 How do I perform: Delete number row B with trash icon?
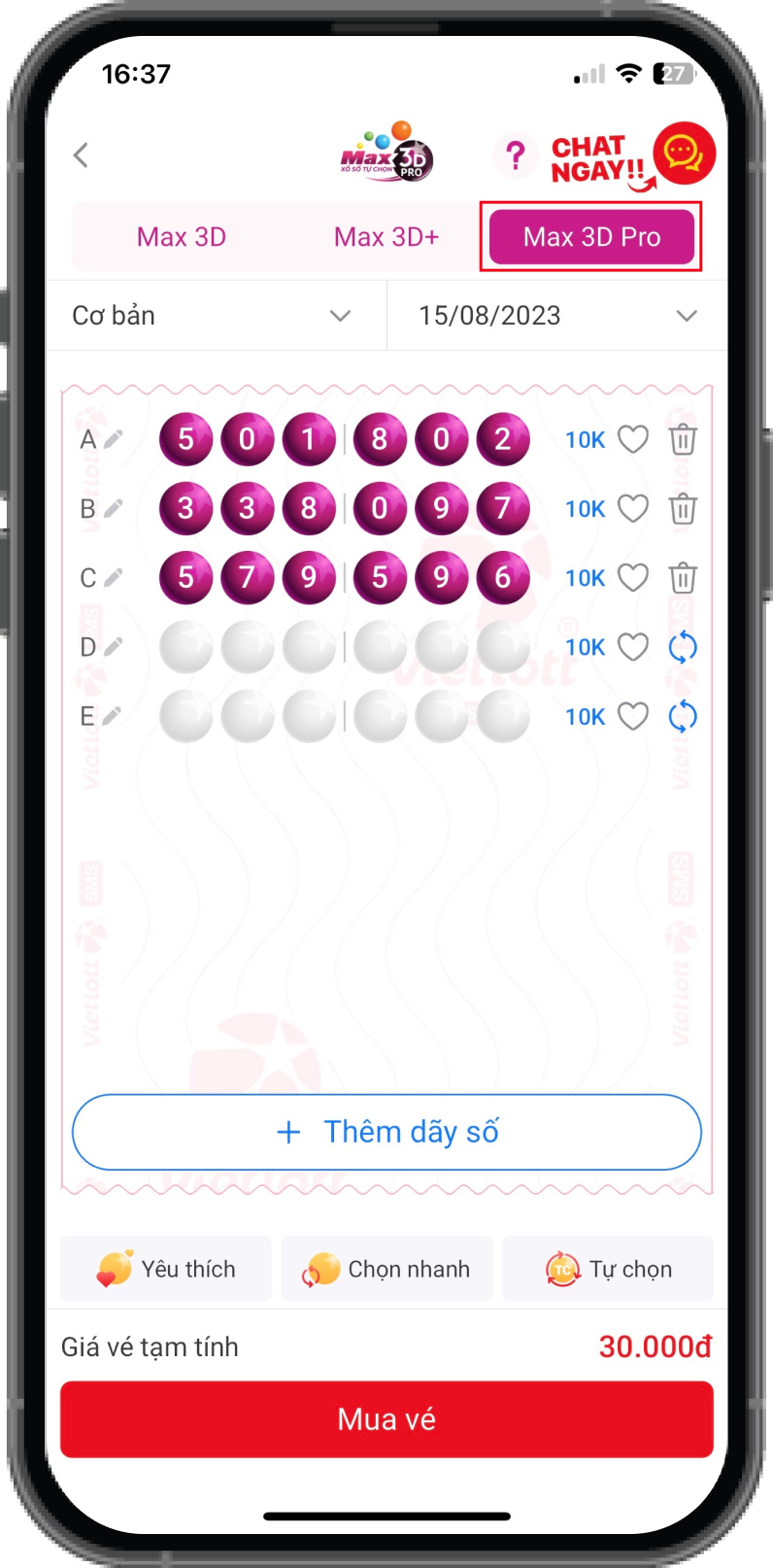[683, 509]
